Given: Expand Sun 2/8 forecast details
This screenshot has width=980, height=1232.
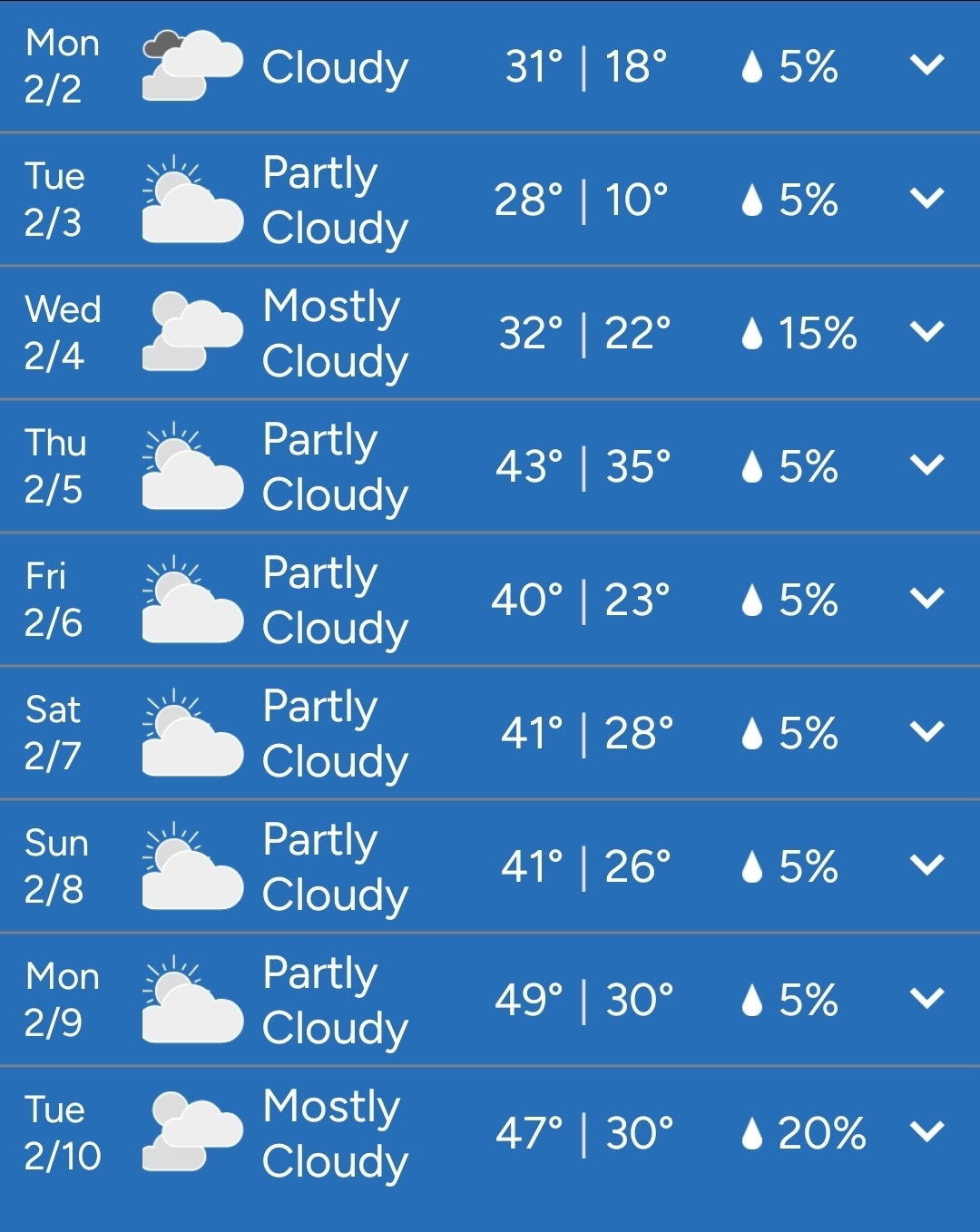Looking at the screenshot, I should click(926, 865).
